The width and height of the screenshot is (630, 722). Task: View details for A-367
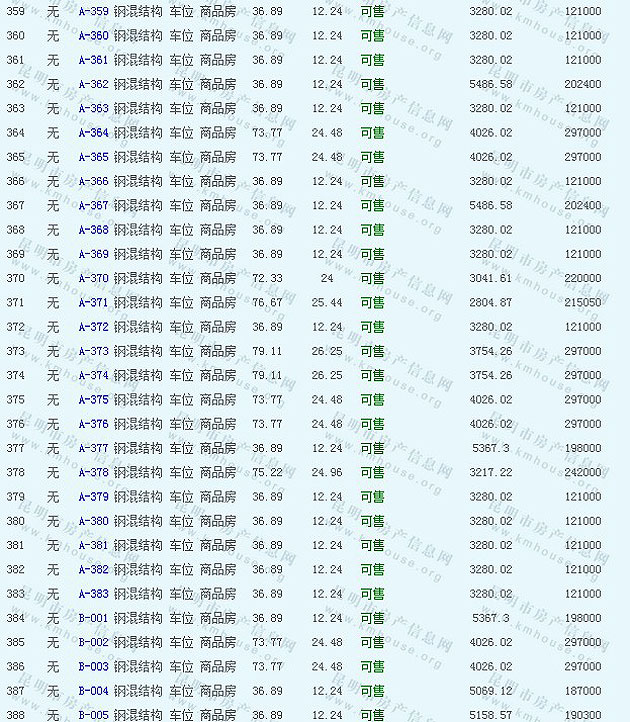[93, 205]
